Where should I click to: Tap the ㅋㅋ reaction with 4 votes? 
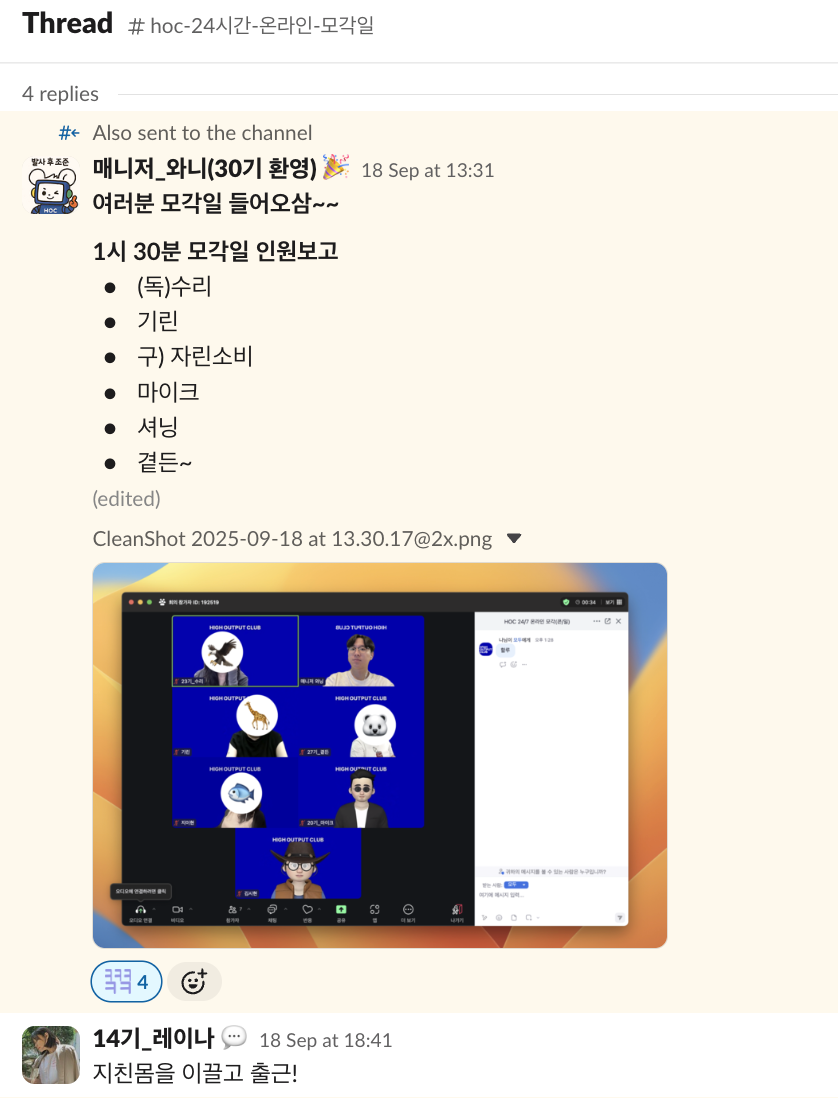[x=126, y=982]
